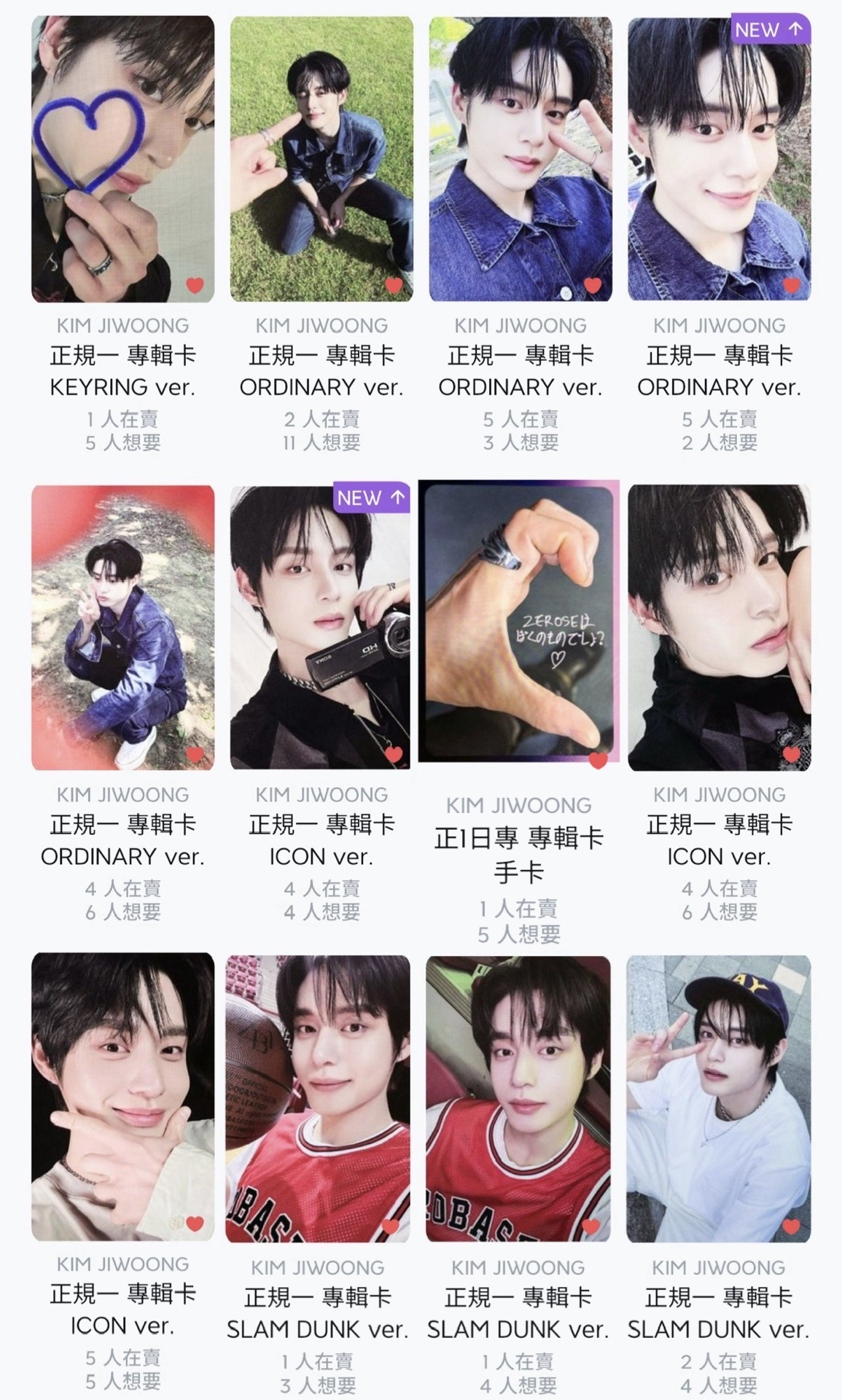Image resolution: width=842 pixels, height=1400 pixels.
Task: Open ORDINARY ver. card with 4 人在賣
Action: (122, 627)
